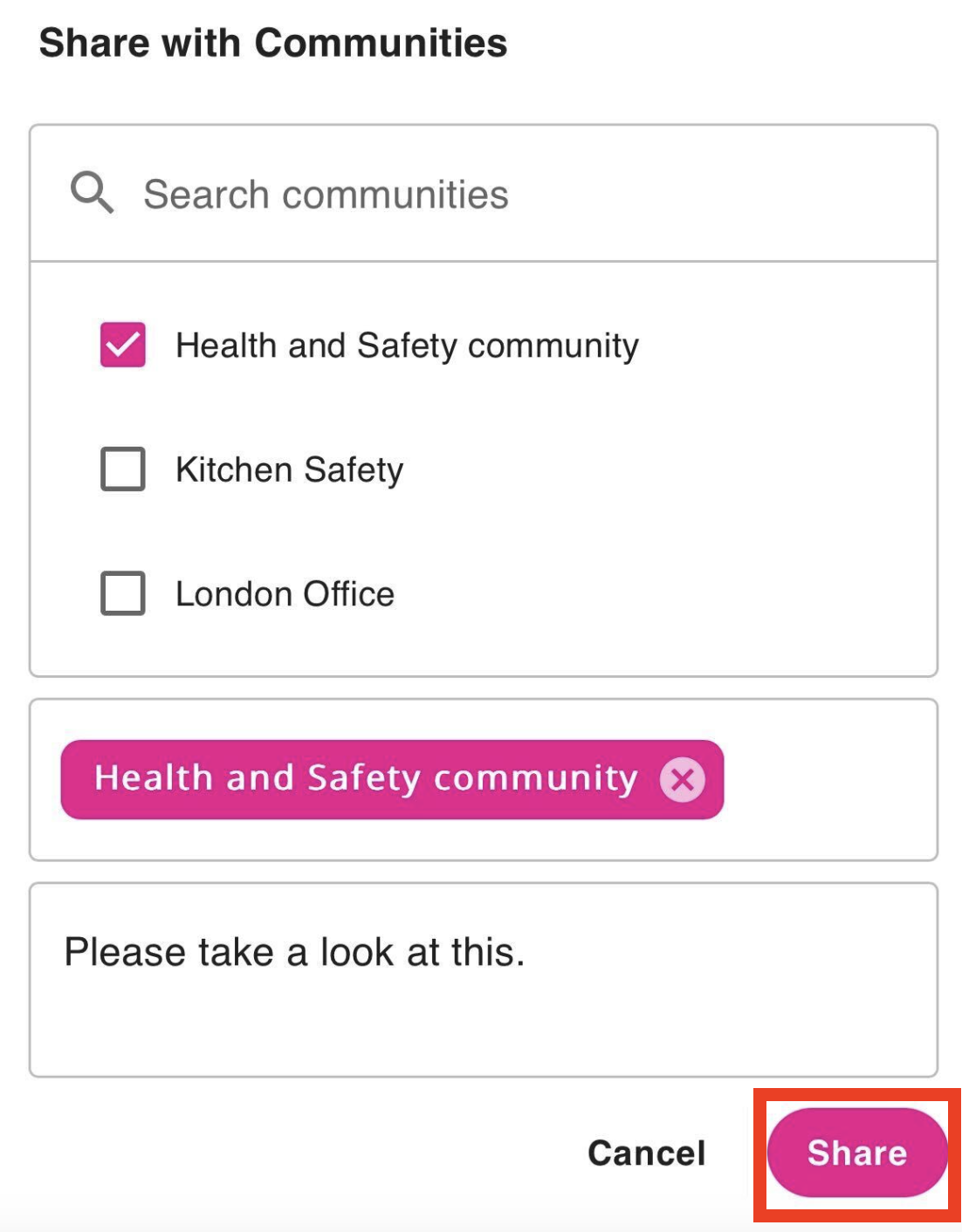Screen dimensions: 962x1232
Task: Uncheck Health and Safety community checkbox
Action: pyautogui.click(x=123, y=345)
